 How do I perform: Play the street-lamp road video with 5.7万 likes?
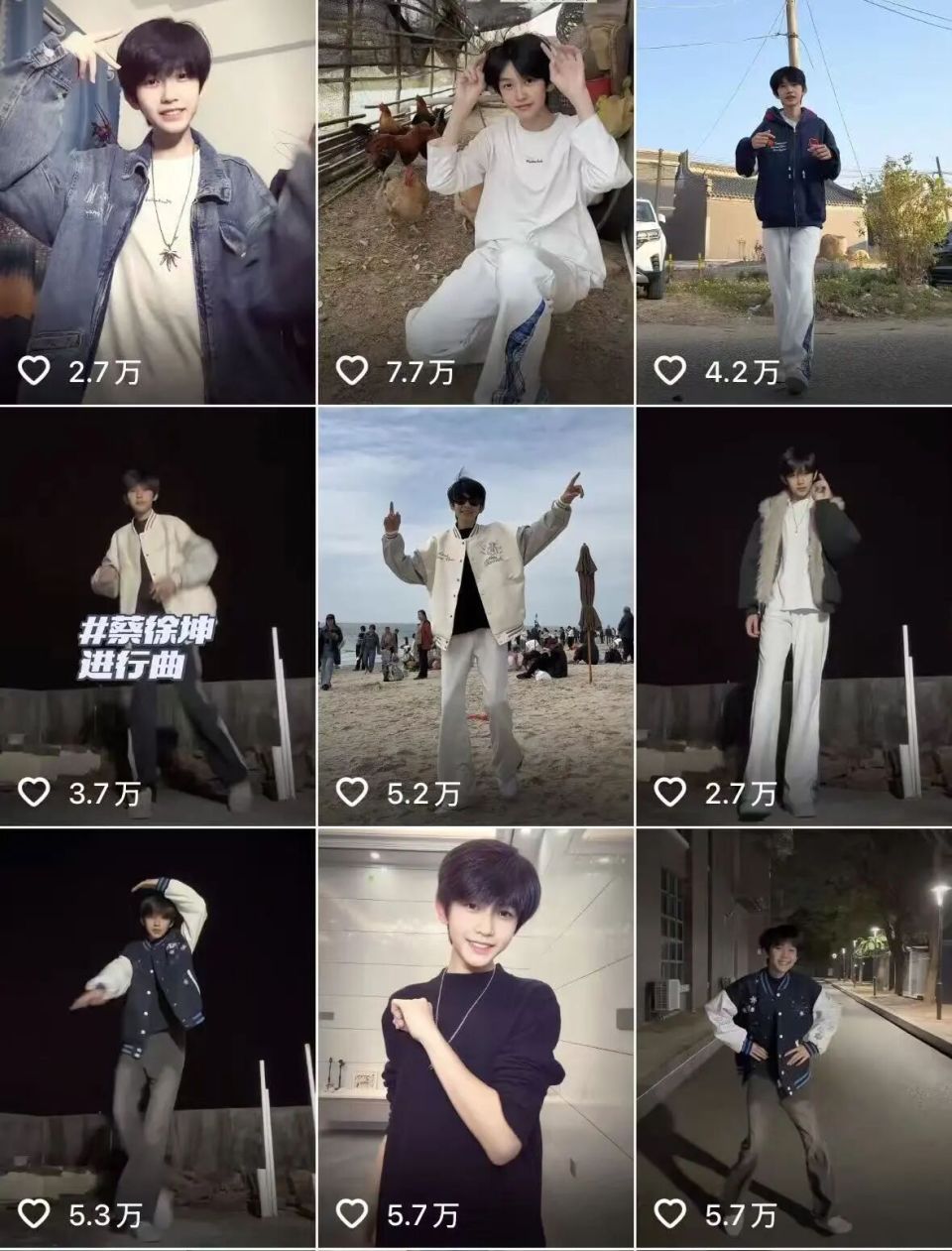pos(793,1037)
